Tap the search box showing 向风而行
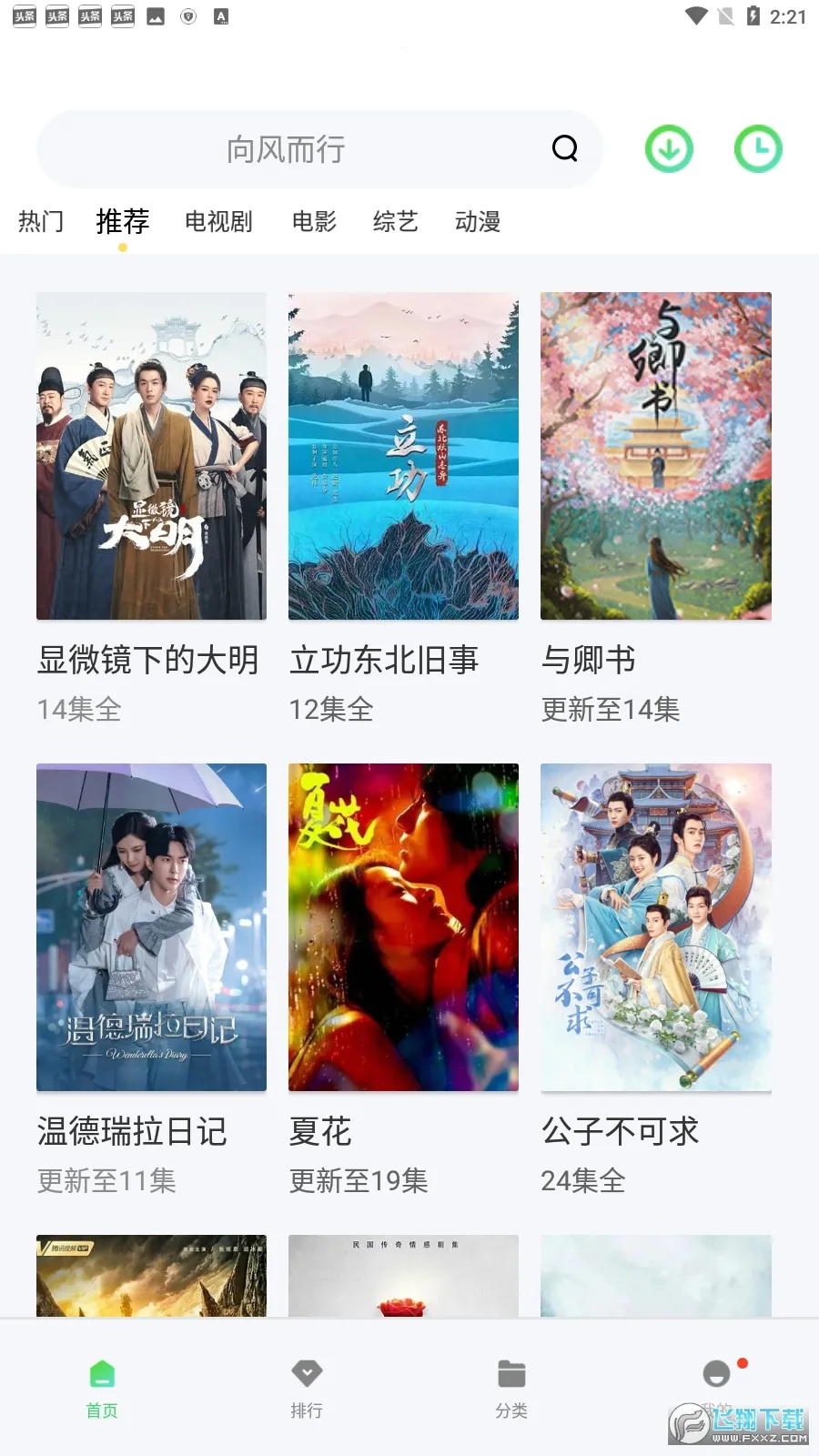 [x=286, y=149]
